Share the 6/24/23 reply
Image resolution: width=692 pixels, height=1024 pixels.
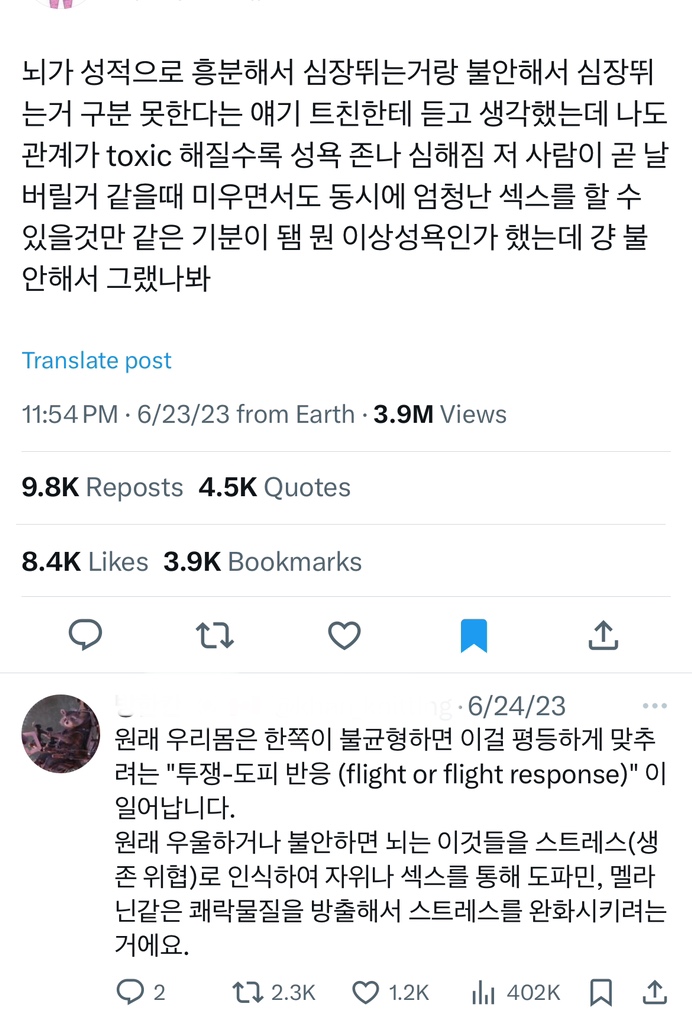pos(654,992)
